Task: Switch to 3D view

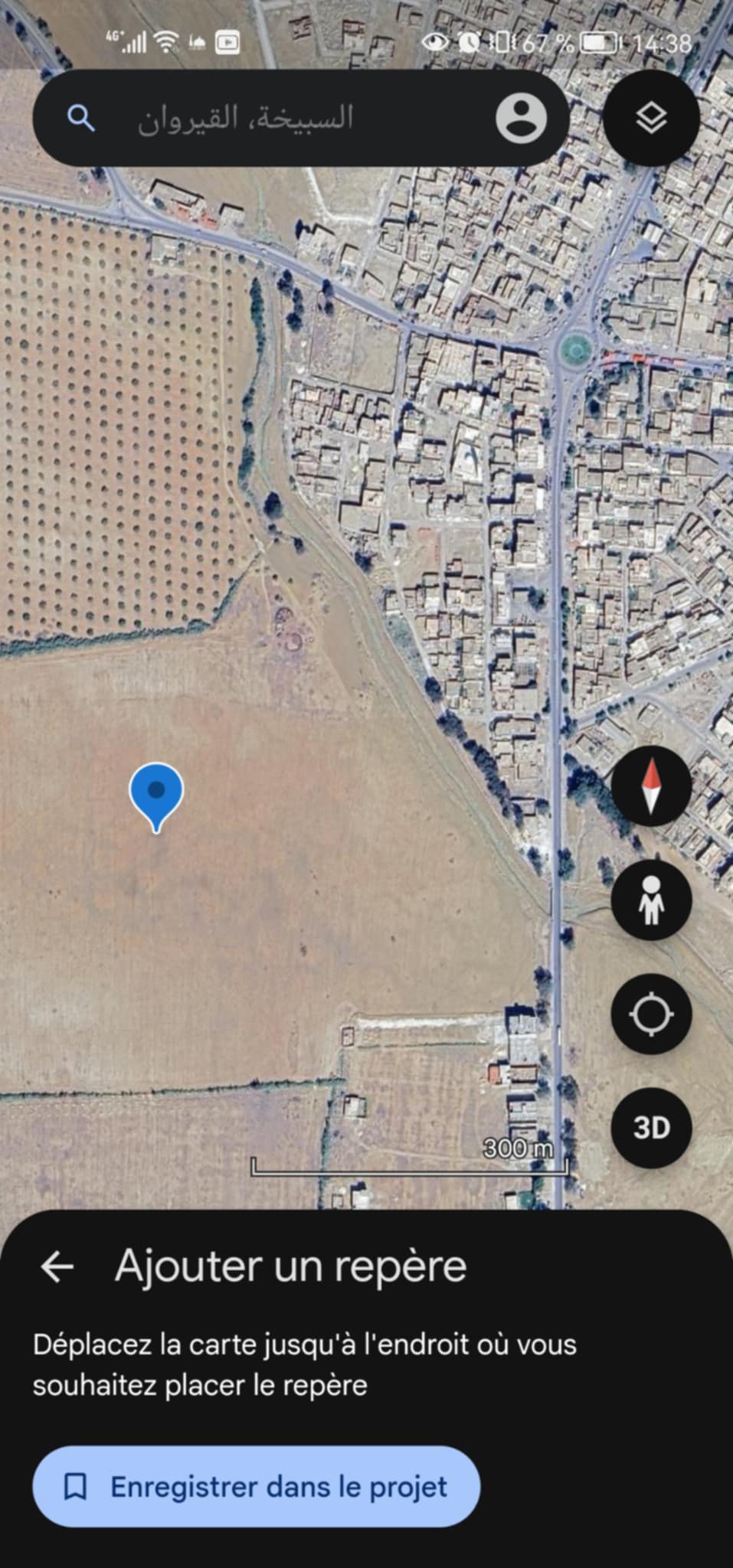Action: (x=651, y=1128)
